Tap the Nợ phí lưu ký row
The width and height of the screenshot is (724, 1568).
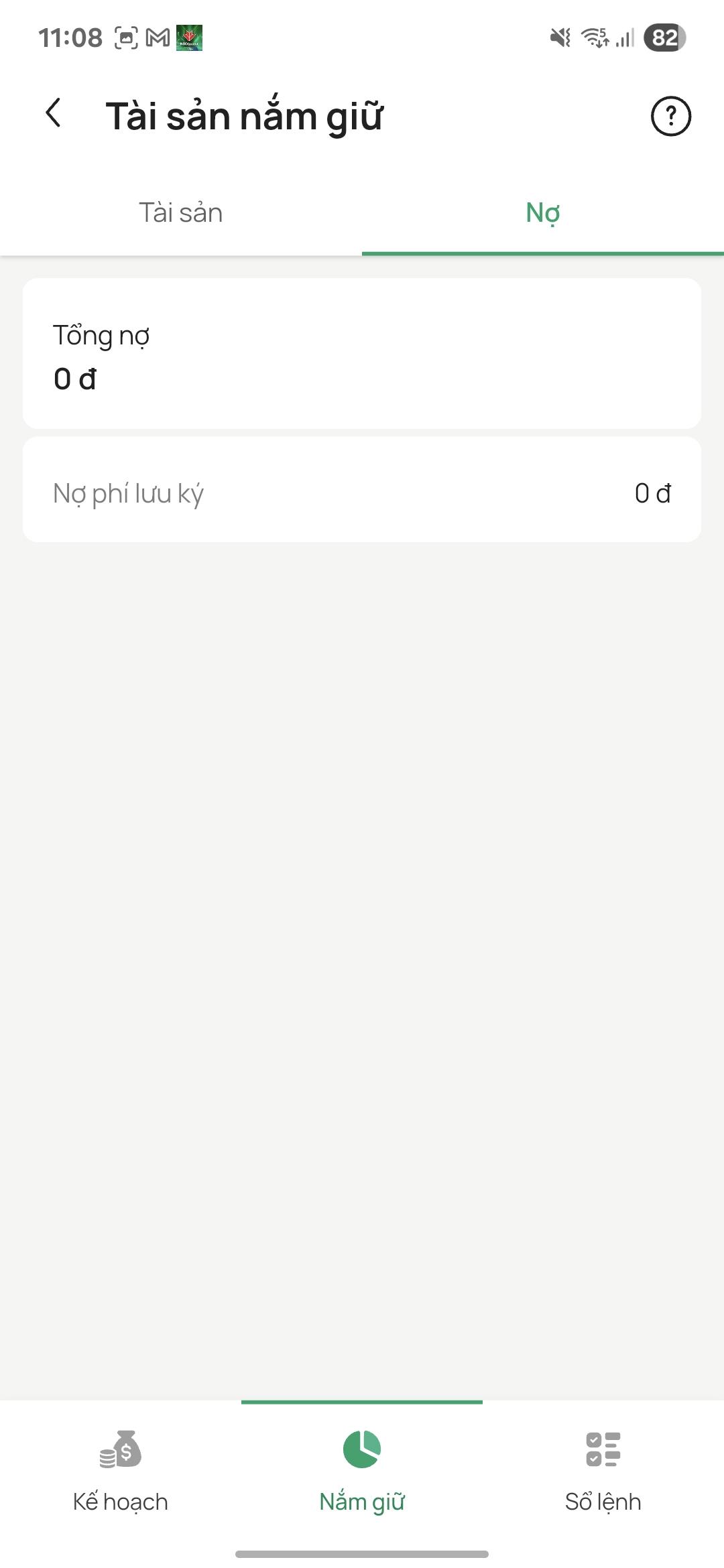pos(362,493)
